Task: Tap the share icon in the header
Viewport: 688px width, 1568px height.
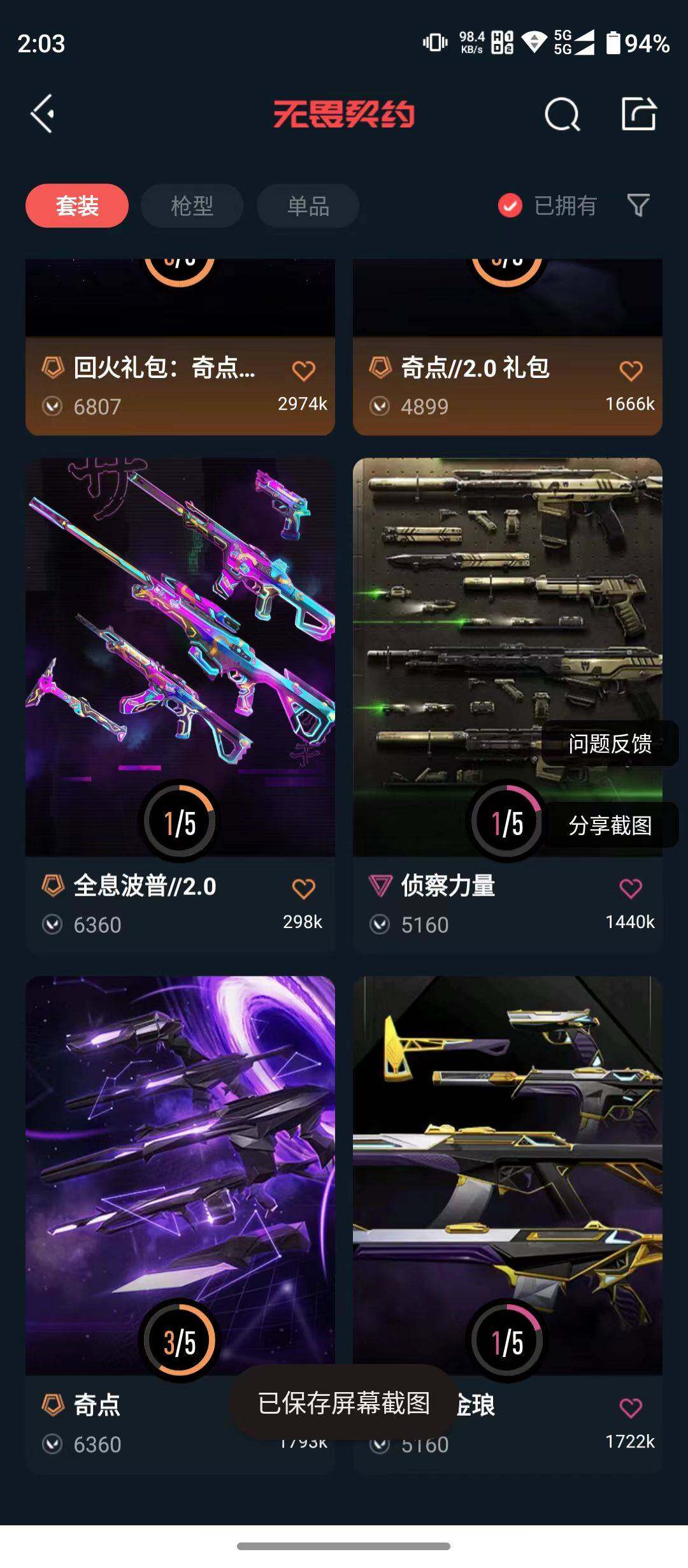Action: [638, 115]
